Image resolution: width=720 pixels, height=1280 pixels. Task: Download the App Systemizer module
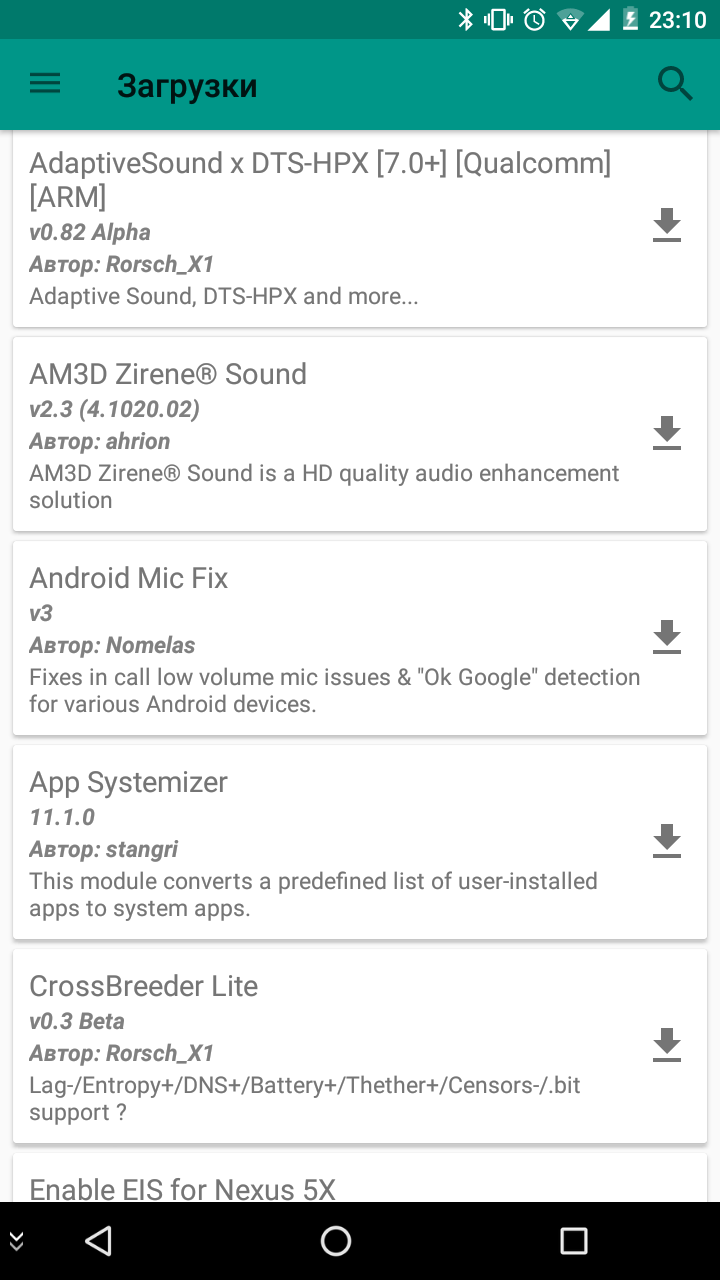pos(667,841)
